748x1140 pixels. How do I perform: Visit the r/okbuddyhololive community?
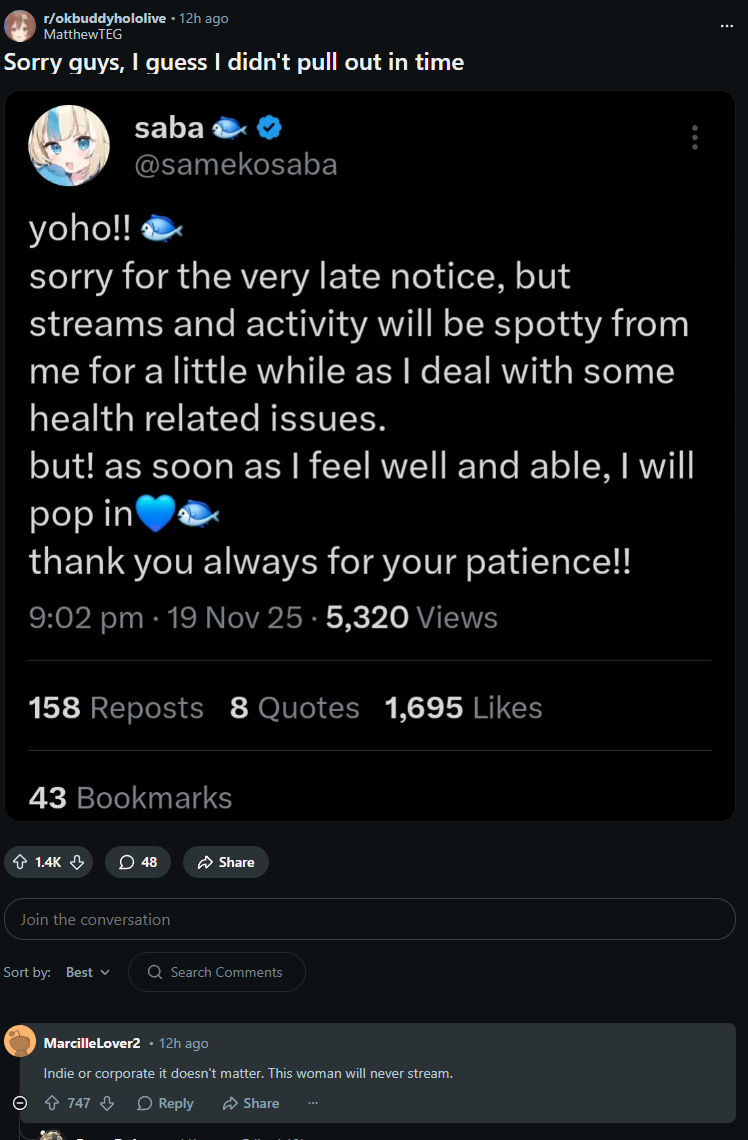tap(105, 18)
